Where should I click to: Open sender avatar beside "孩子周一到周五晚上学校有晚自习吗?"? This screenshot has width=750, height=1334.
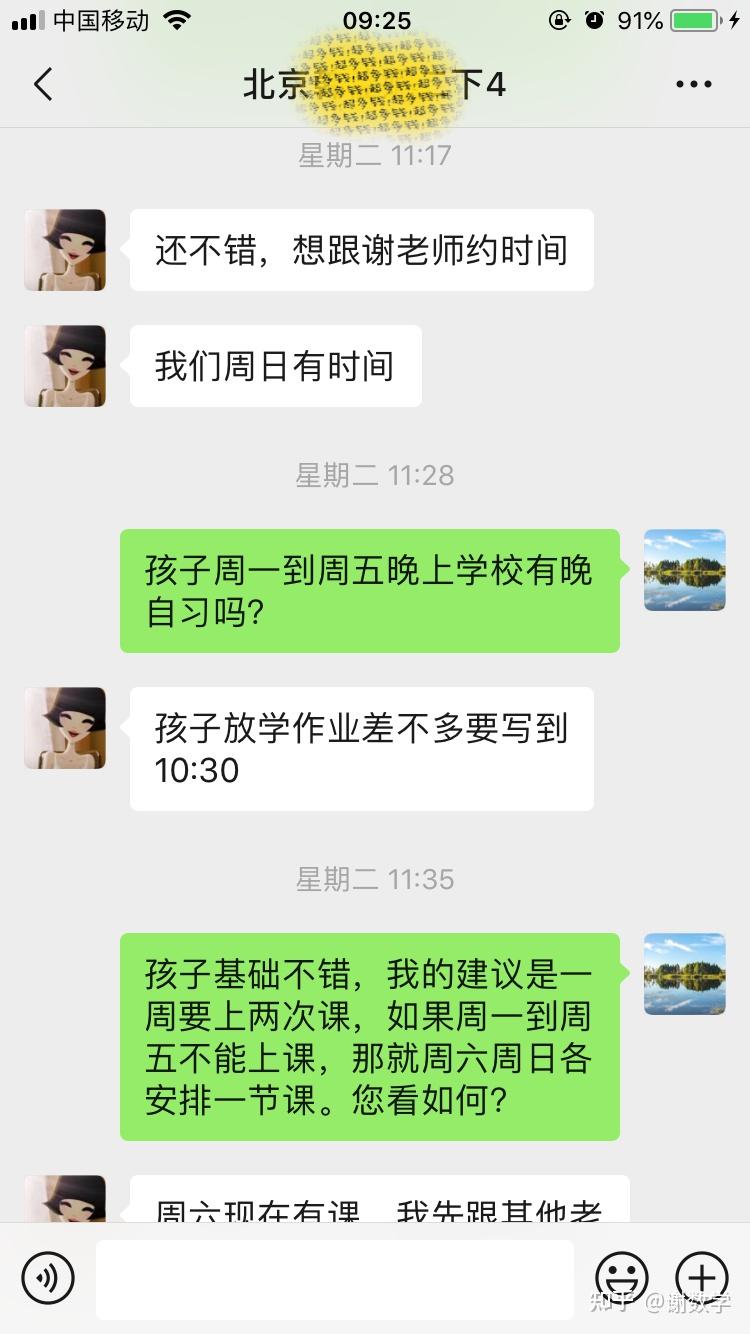(x=685, y=570)
